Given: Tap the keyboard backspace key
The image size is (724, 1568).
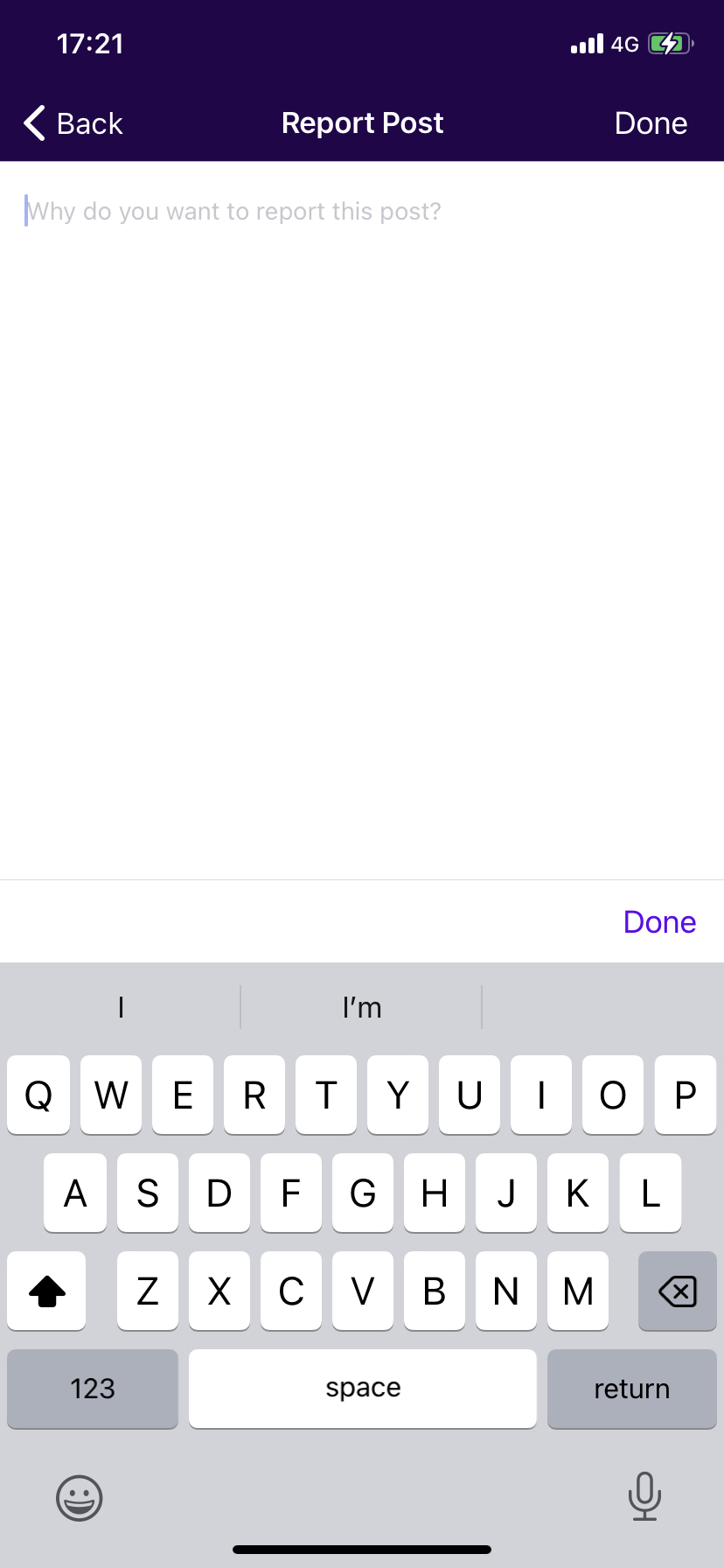Looking at the screenshot, I should click(677, 1291).
